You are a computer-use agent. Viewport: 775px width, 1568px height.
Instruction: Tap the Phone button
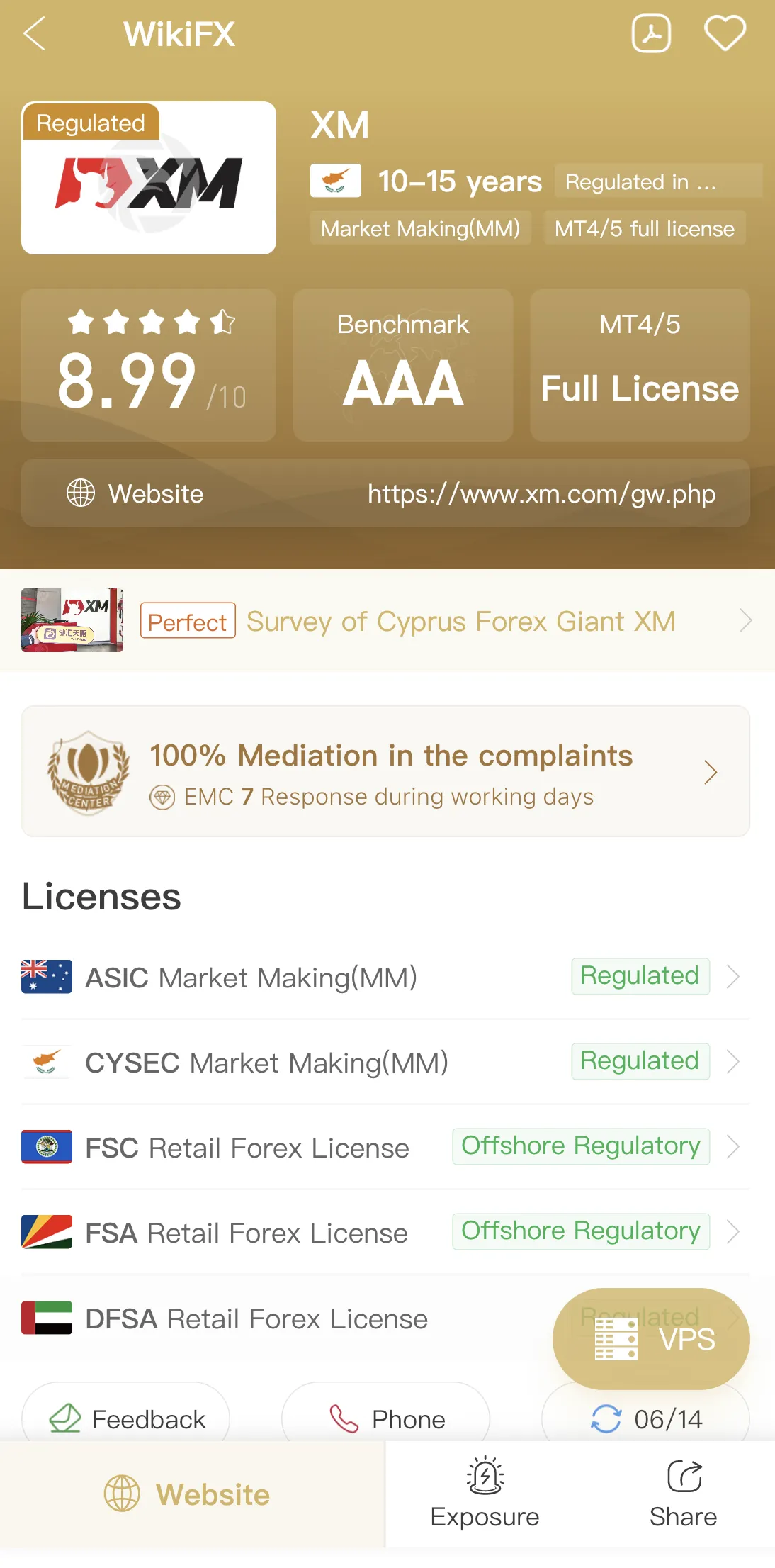click(x=385, y=1418)
